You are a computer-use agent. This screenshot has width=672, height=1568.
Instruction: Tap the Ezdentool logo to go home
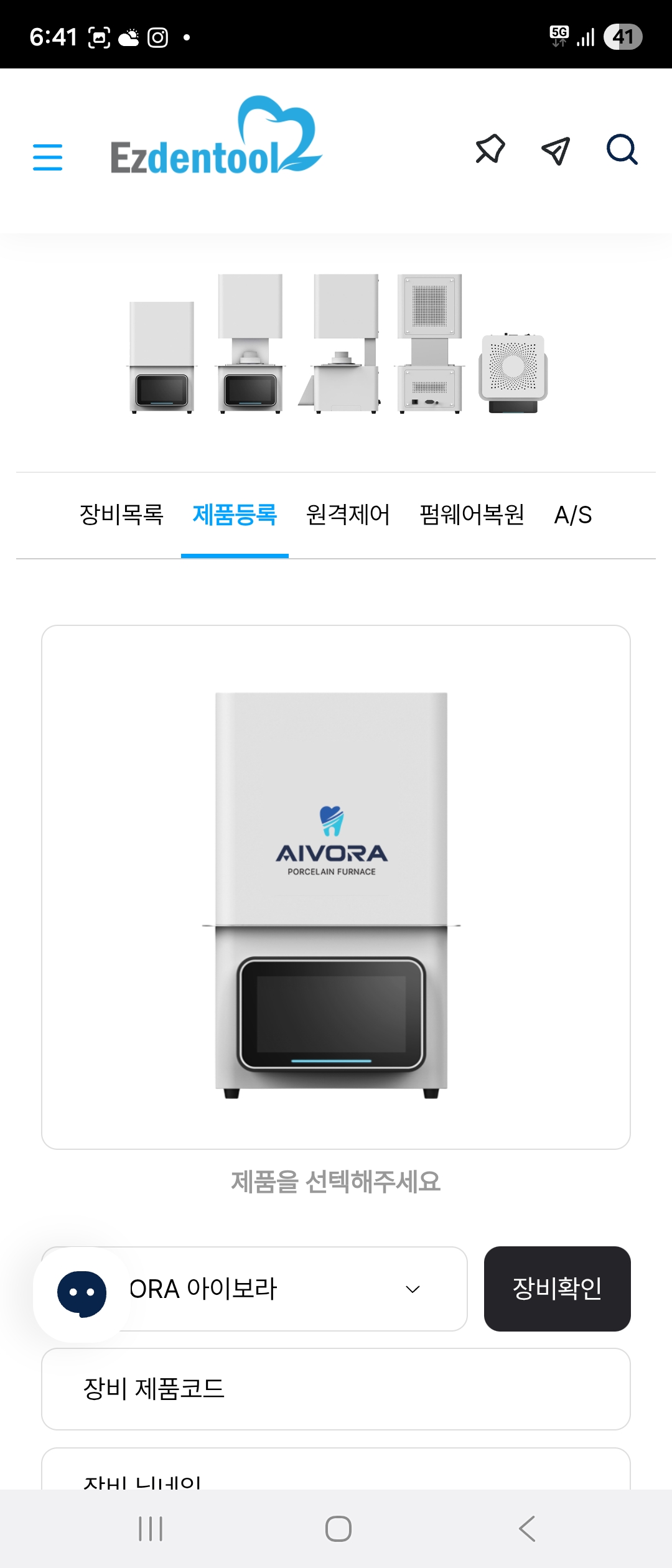click(216, 137)
